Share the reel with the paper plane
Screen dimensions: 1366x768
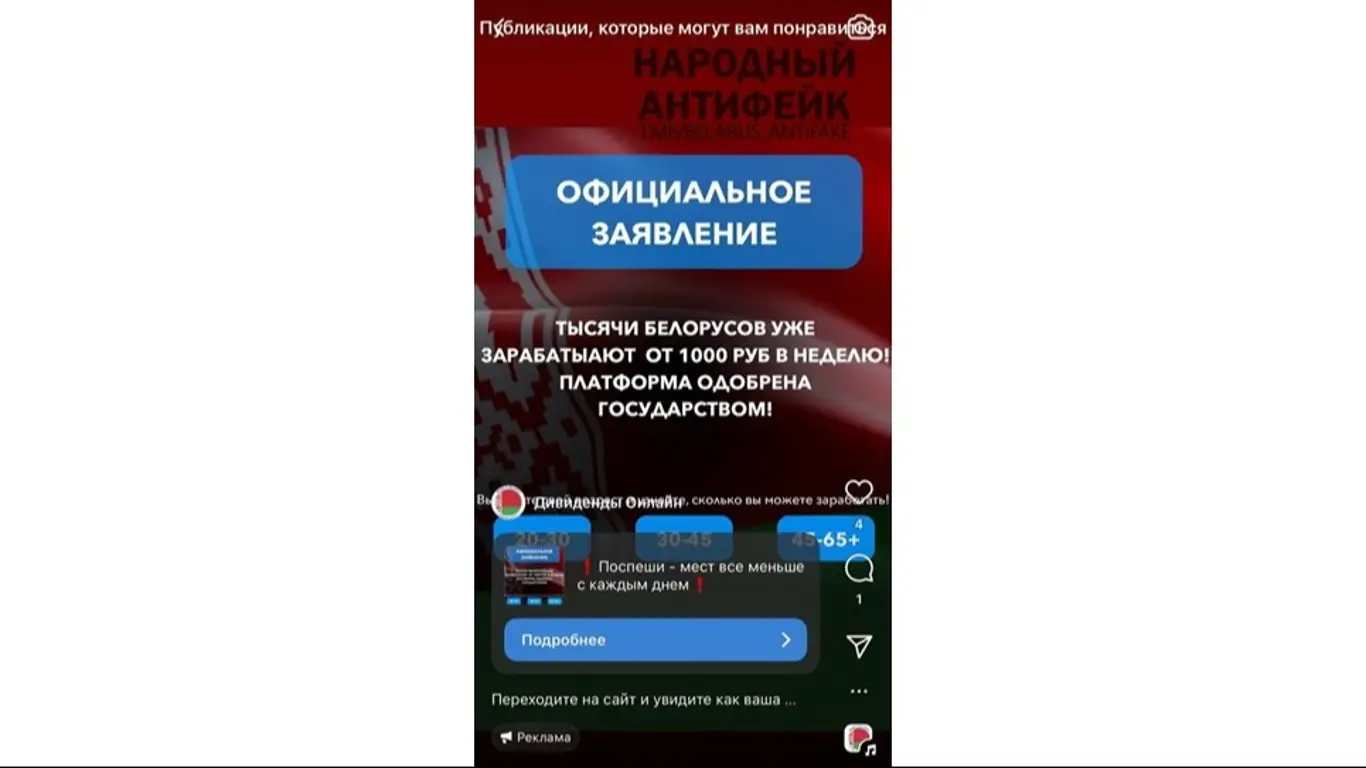click(x=859, y=646)
